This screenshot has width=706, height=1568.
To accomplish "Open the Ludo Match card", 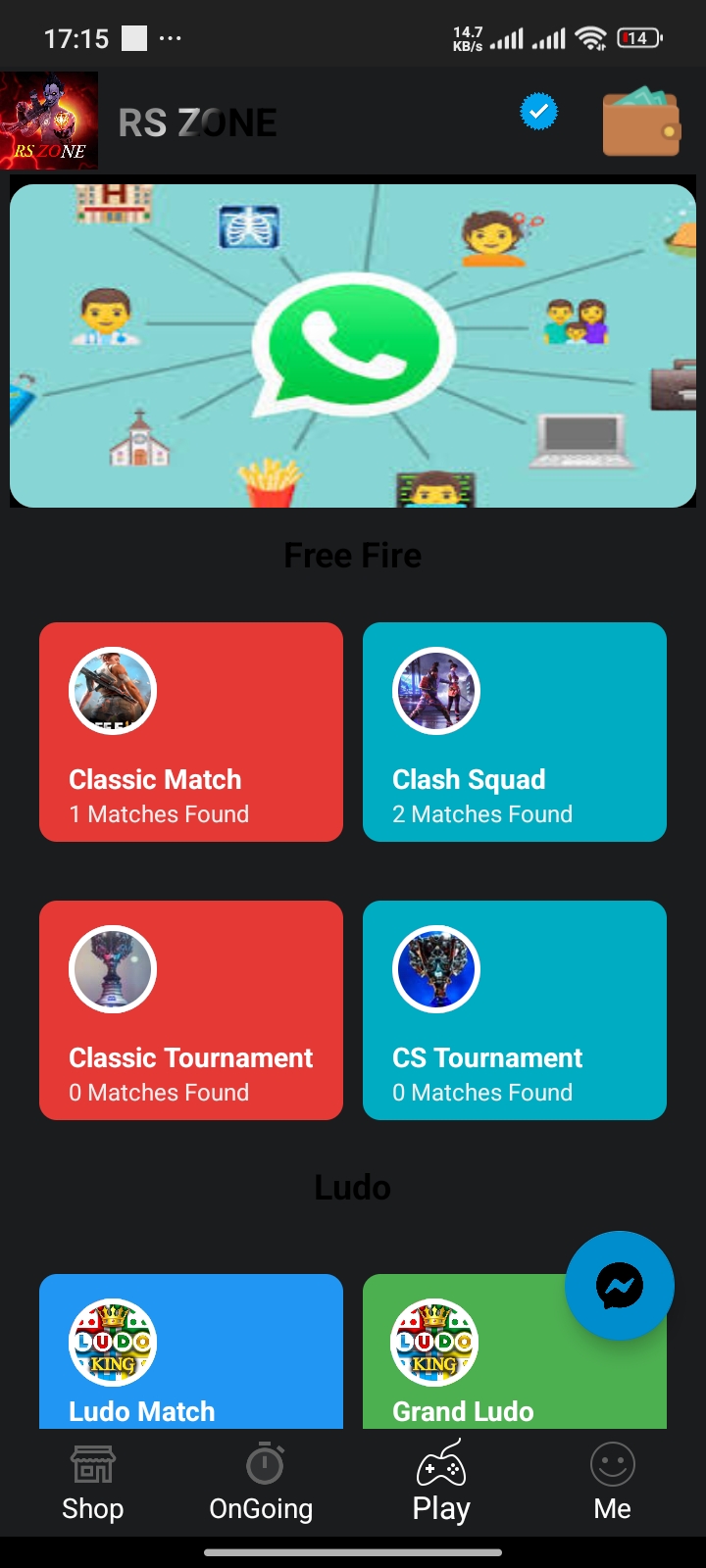I will (191, 1351).
